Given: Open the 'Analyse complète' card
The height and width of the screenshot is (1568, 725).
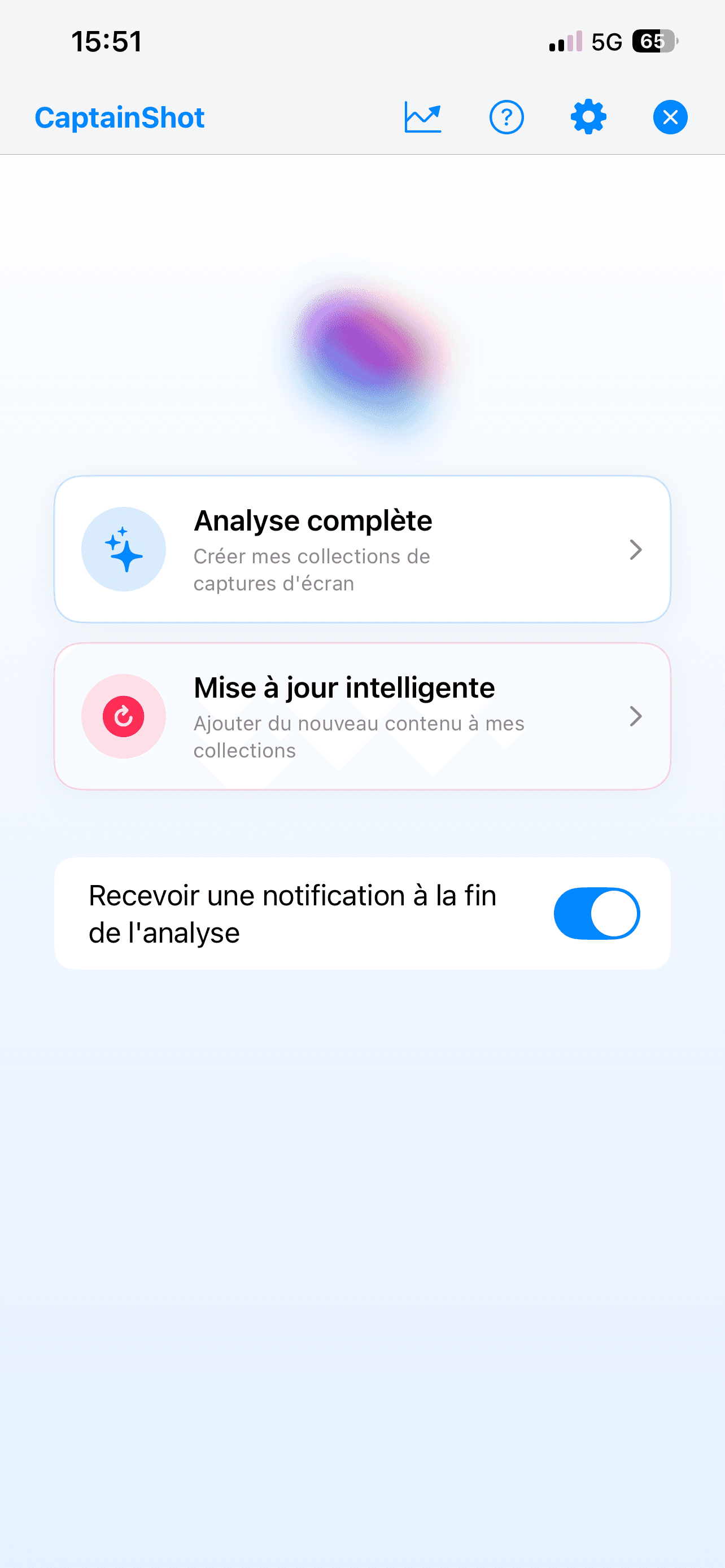Looking at the screenshot, I should point(362,549).
